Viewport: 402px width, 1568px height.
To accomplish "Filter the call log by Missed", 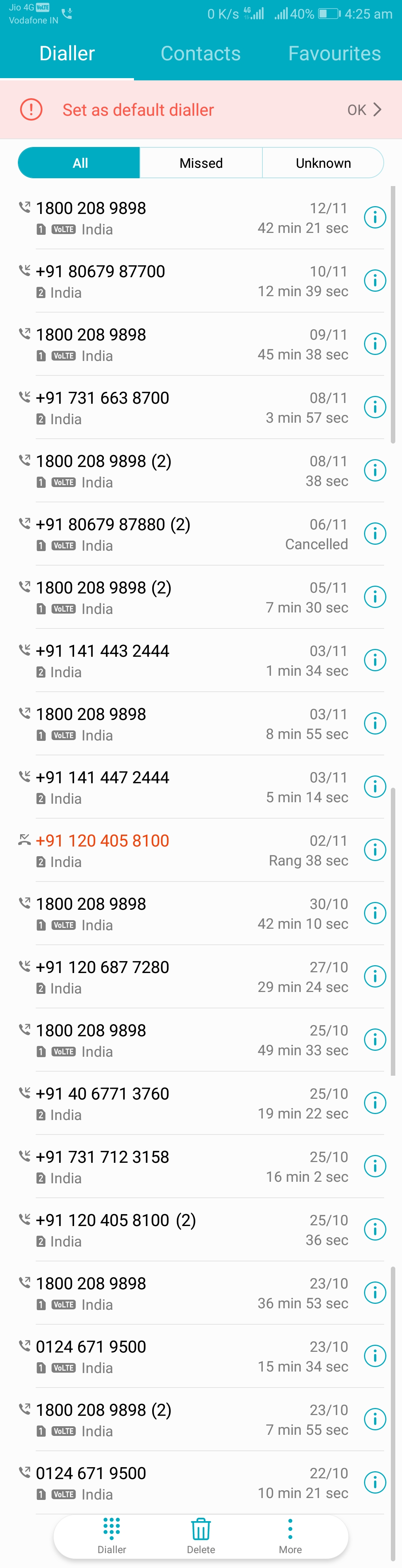I will [201, 163].
